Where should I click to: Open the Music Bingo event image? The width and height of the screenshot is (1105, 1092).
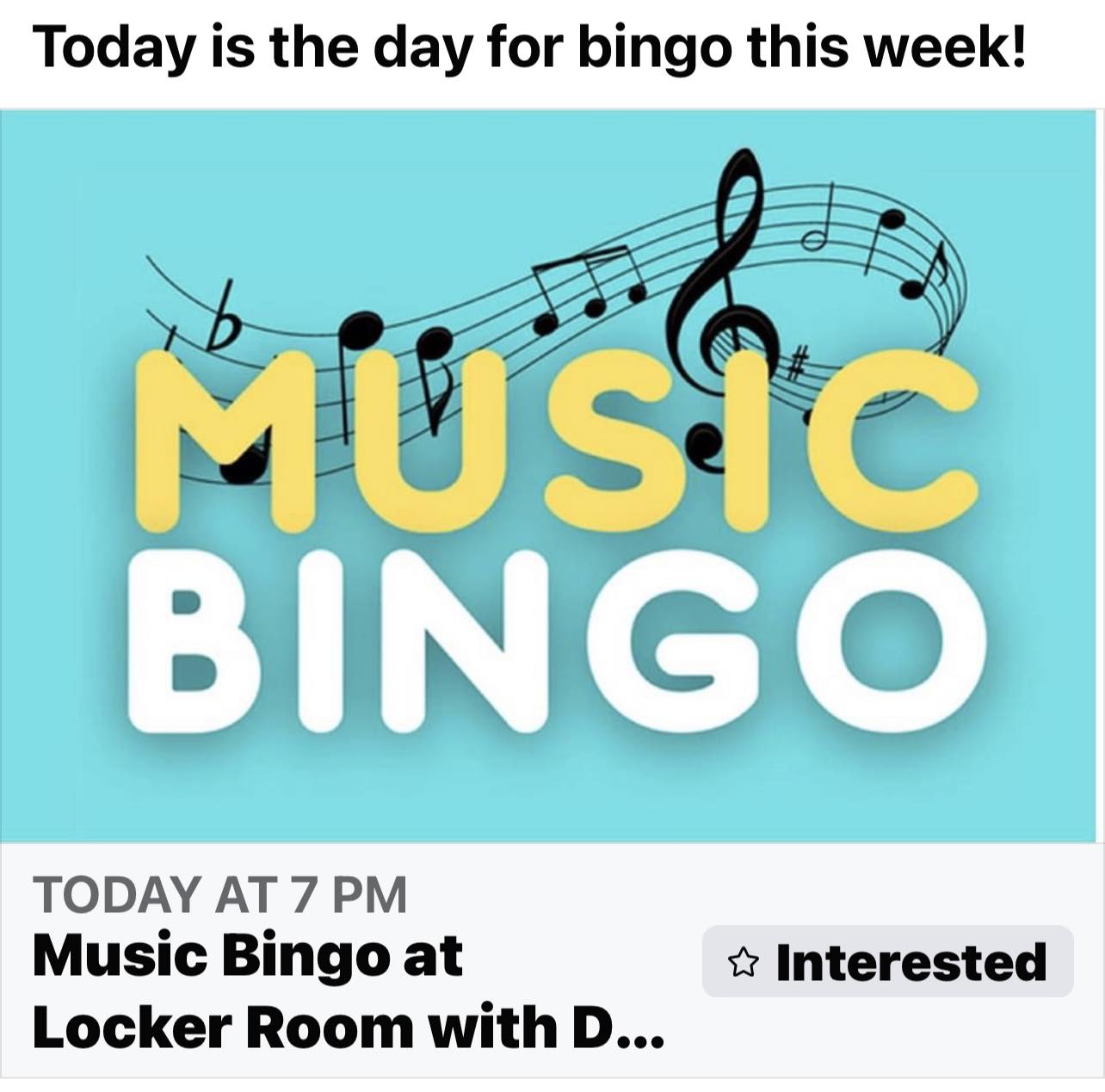pos(551,476)
